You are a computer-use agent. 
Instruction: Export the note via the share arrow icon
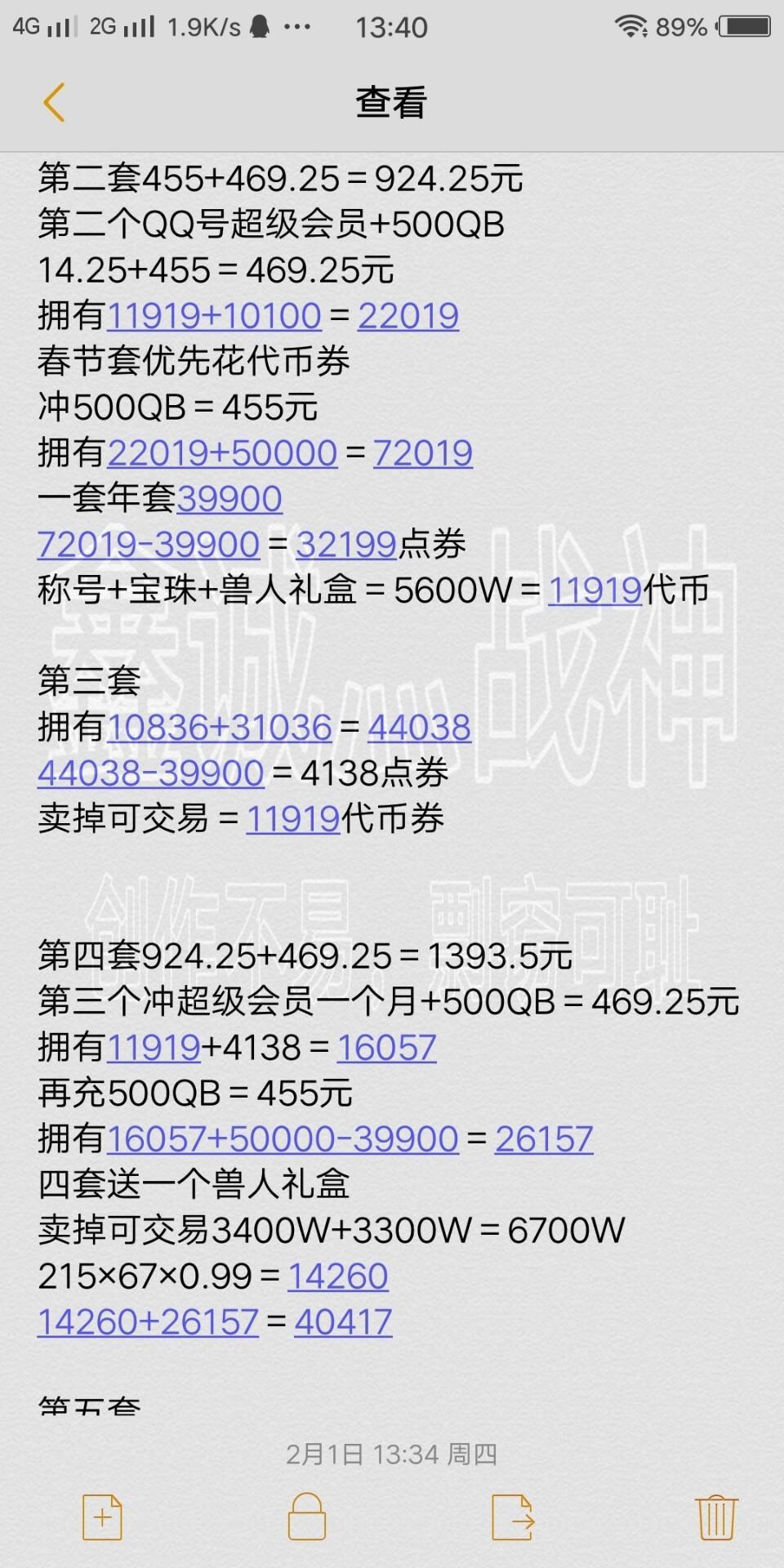512,1515
